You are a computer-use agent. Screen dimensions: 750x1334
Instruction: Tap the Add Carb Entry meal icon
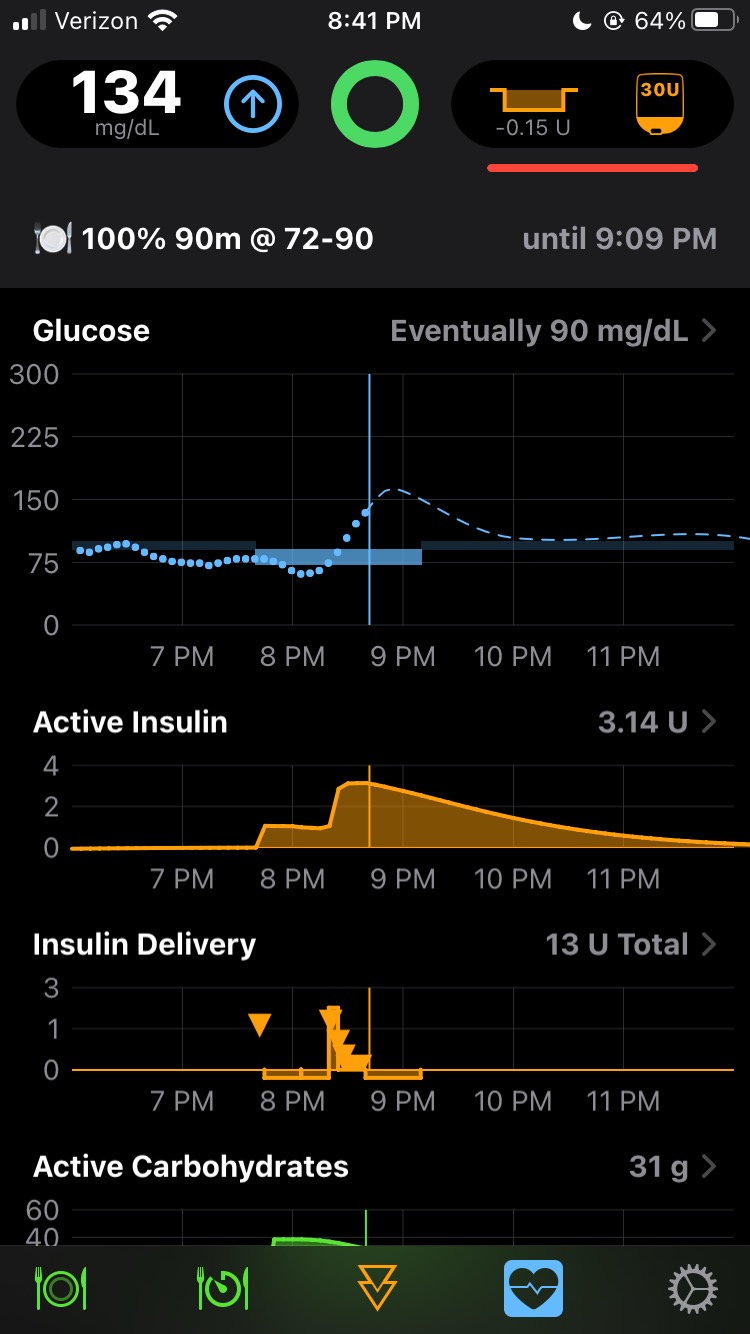62,1288
